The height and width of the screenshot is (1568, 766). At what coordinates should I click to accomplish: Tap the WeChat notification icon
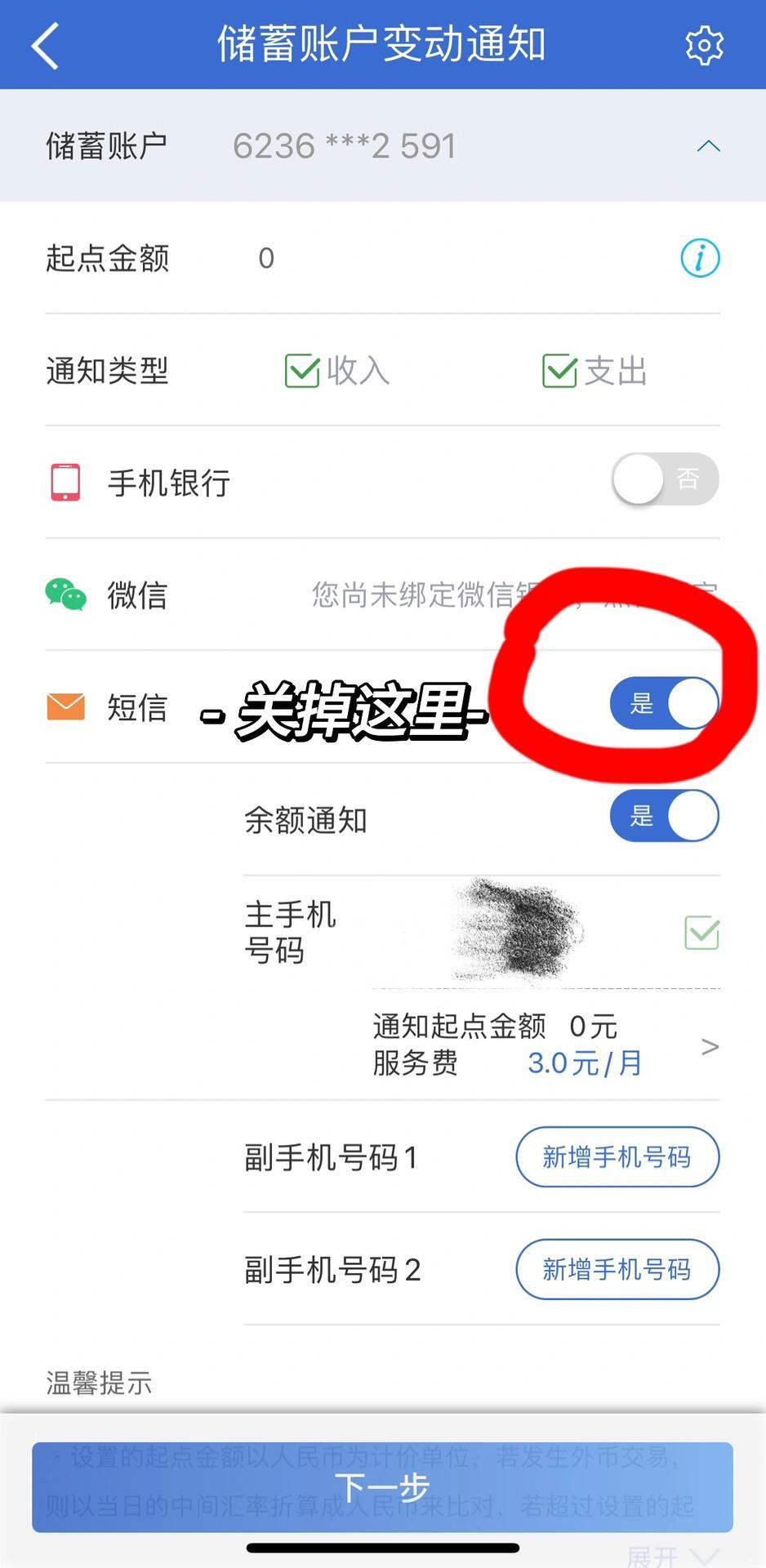pos(65,595)
